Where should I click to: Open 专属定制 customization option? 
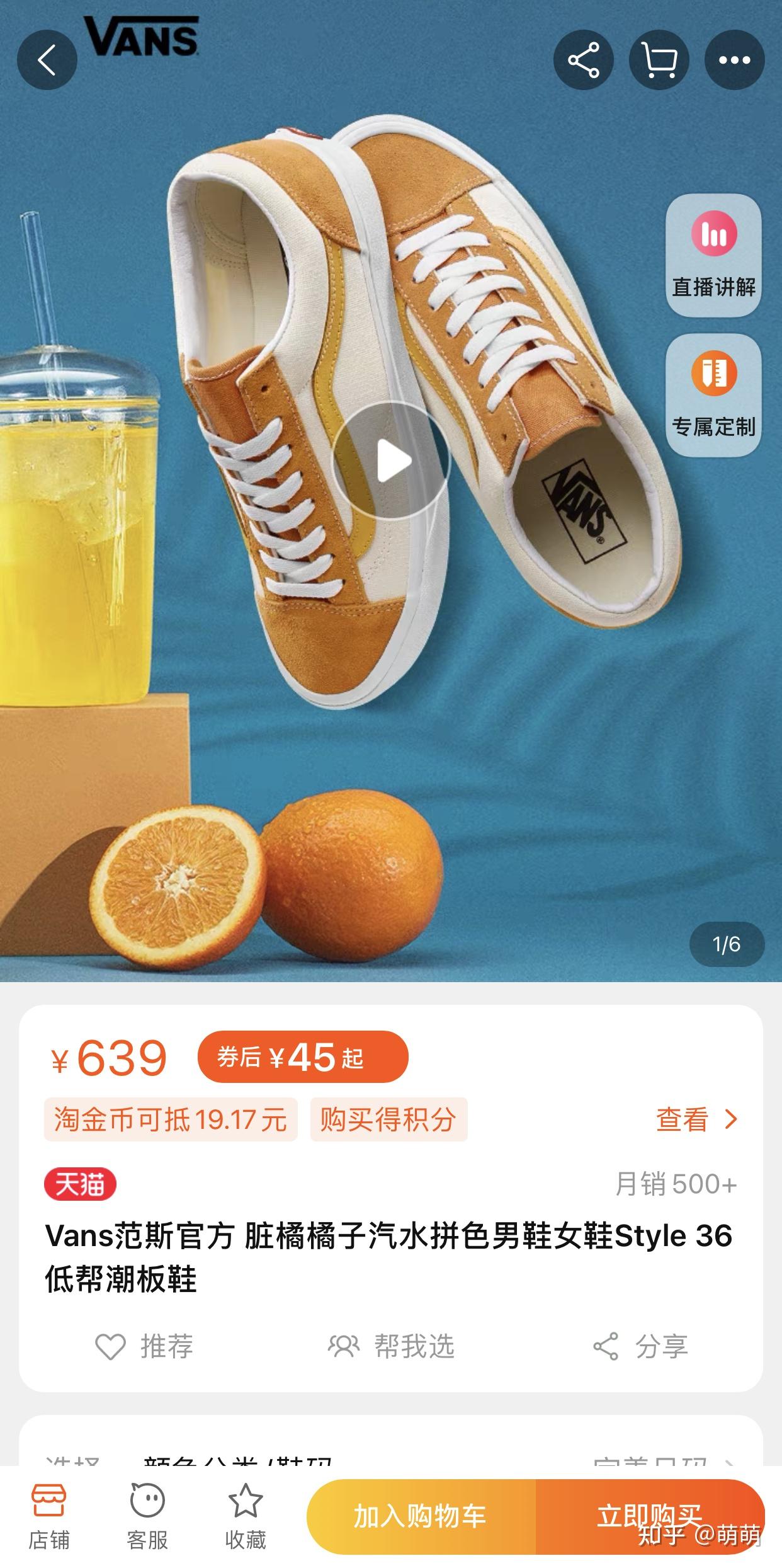click(713, 395)
